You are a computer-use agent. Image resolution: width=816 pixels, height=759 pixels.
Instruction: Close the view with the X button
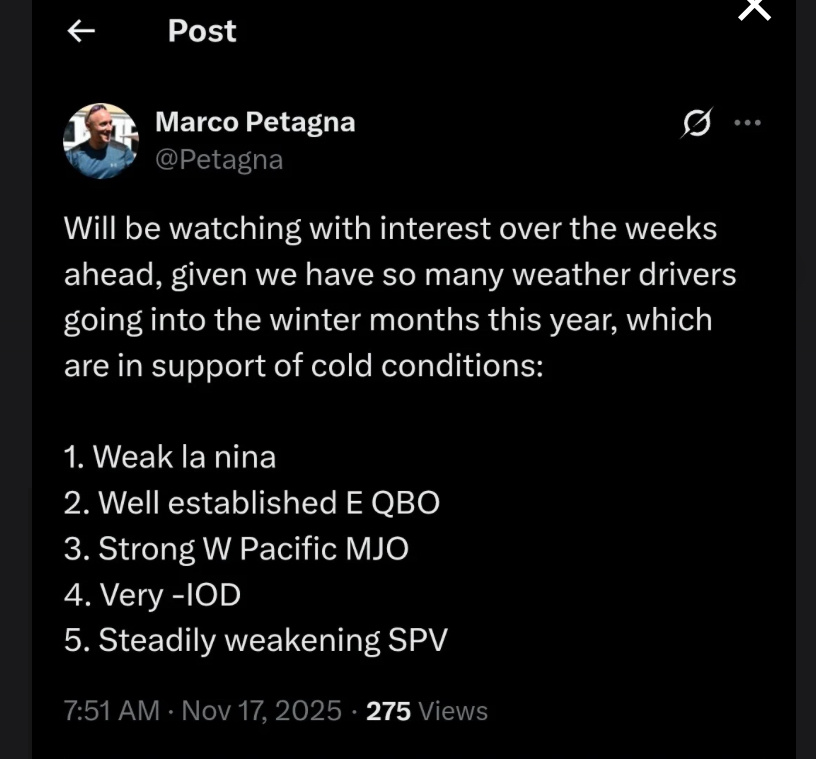click(754, 10)
